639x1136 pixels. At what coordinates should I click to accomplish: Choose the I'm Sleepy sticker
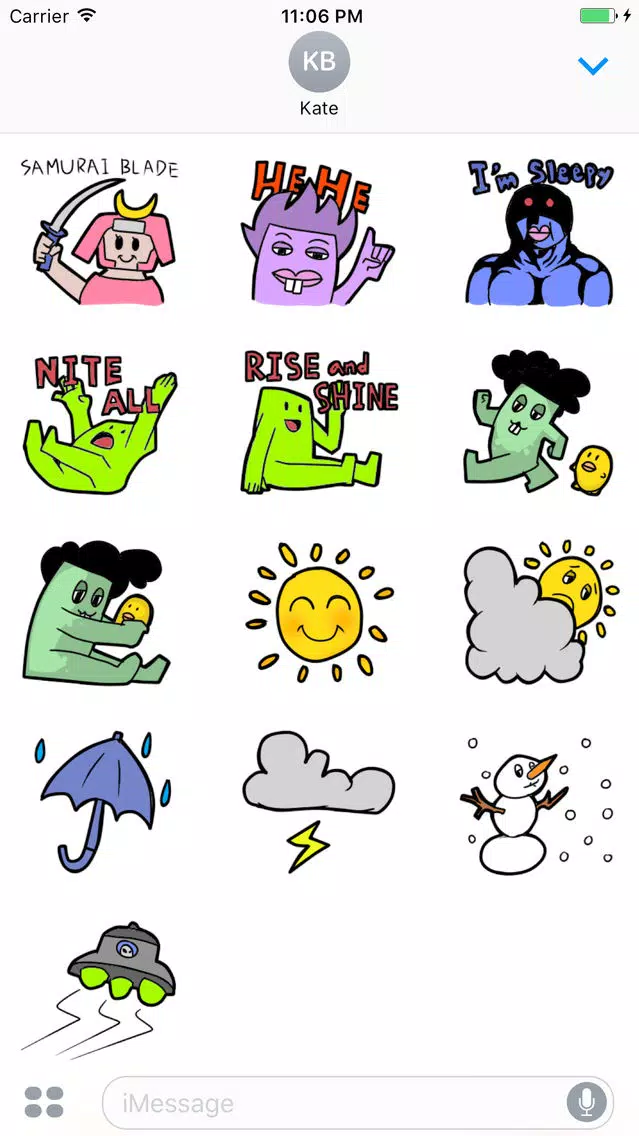[538, 232]
